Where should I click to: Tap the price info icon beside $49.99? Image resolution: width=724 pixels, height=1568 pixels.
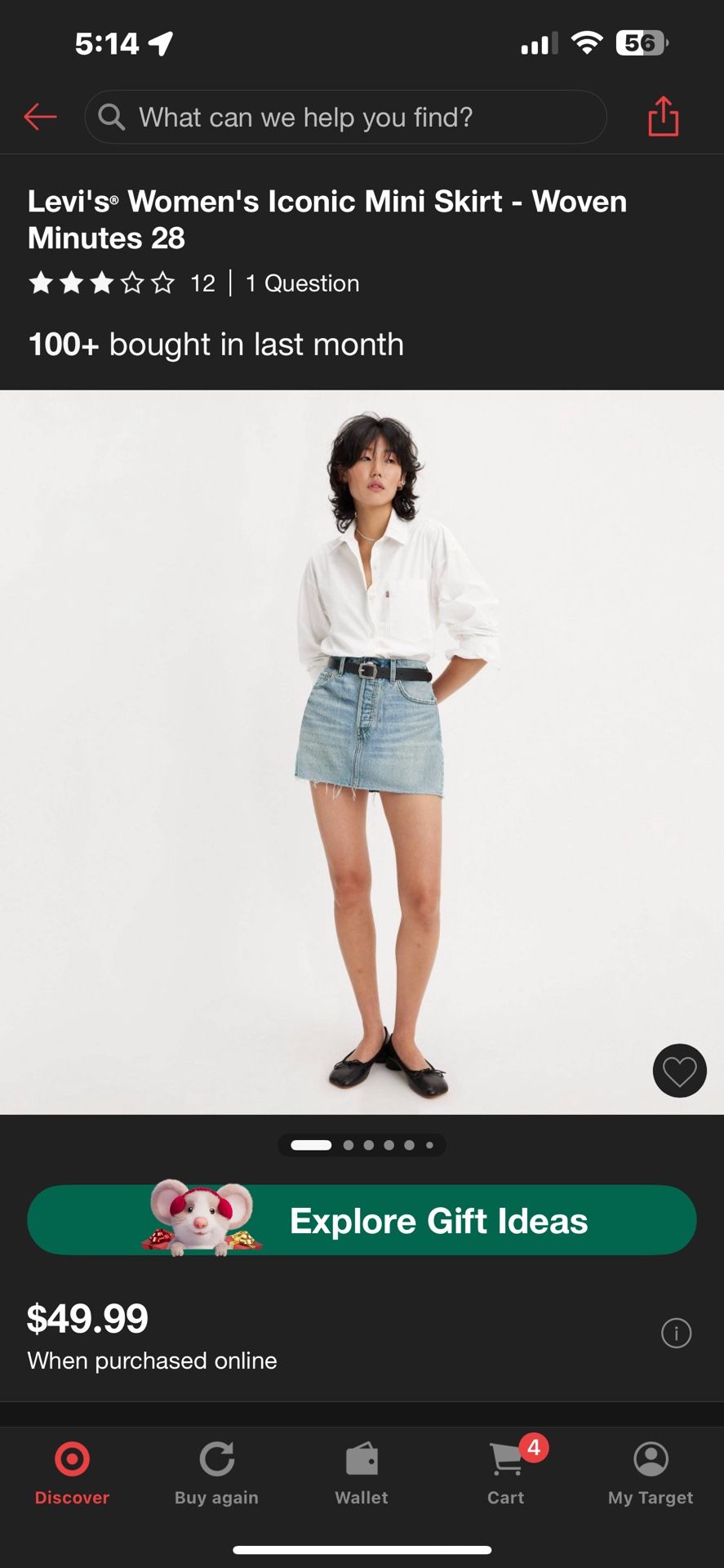coord(677,1333)
